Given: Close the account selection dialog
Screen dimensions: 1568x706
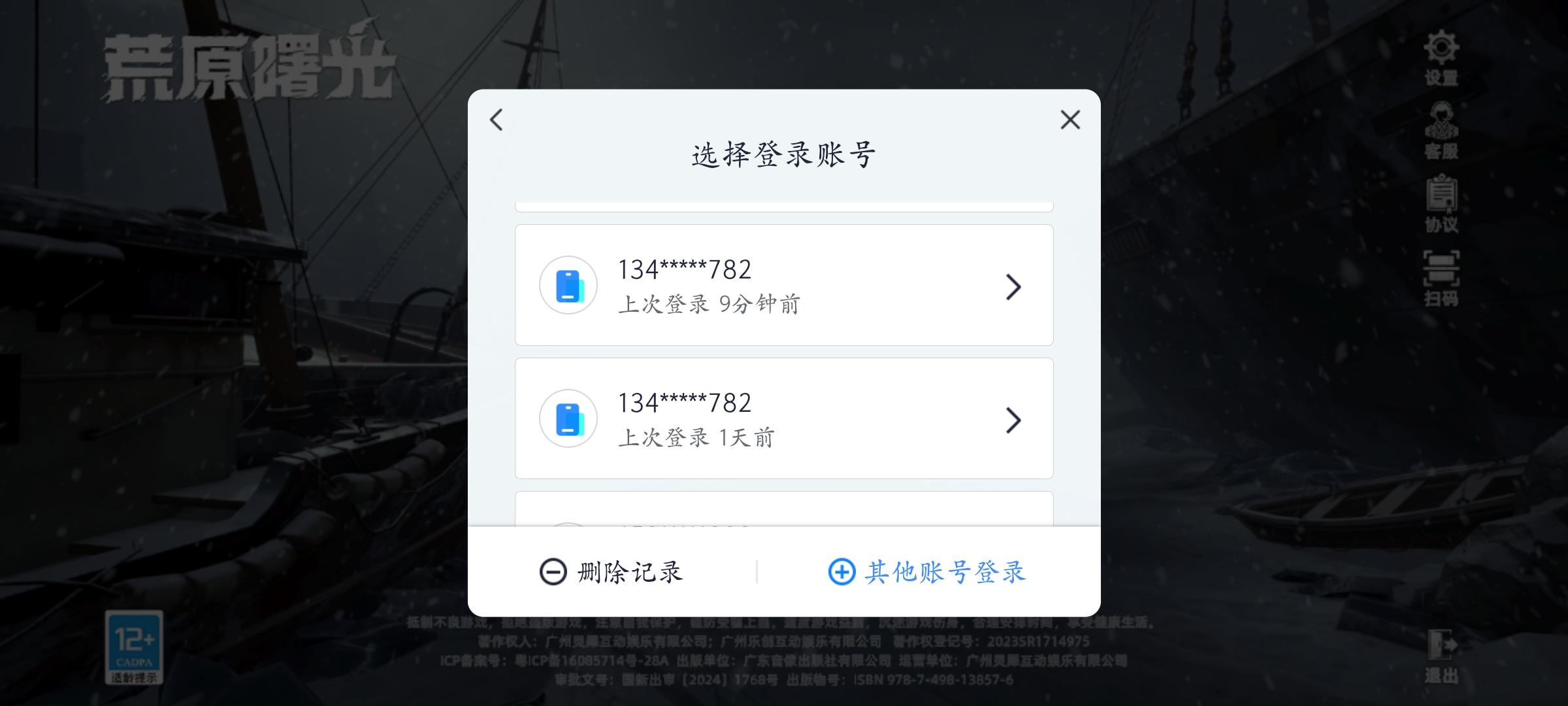Looking at the screenshot, I should click(x=1070, y=120).
